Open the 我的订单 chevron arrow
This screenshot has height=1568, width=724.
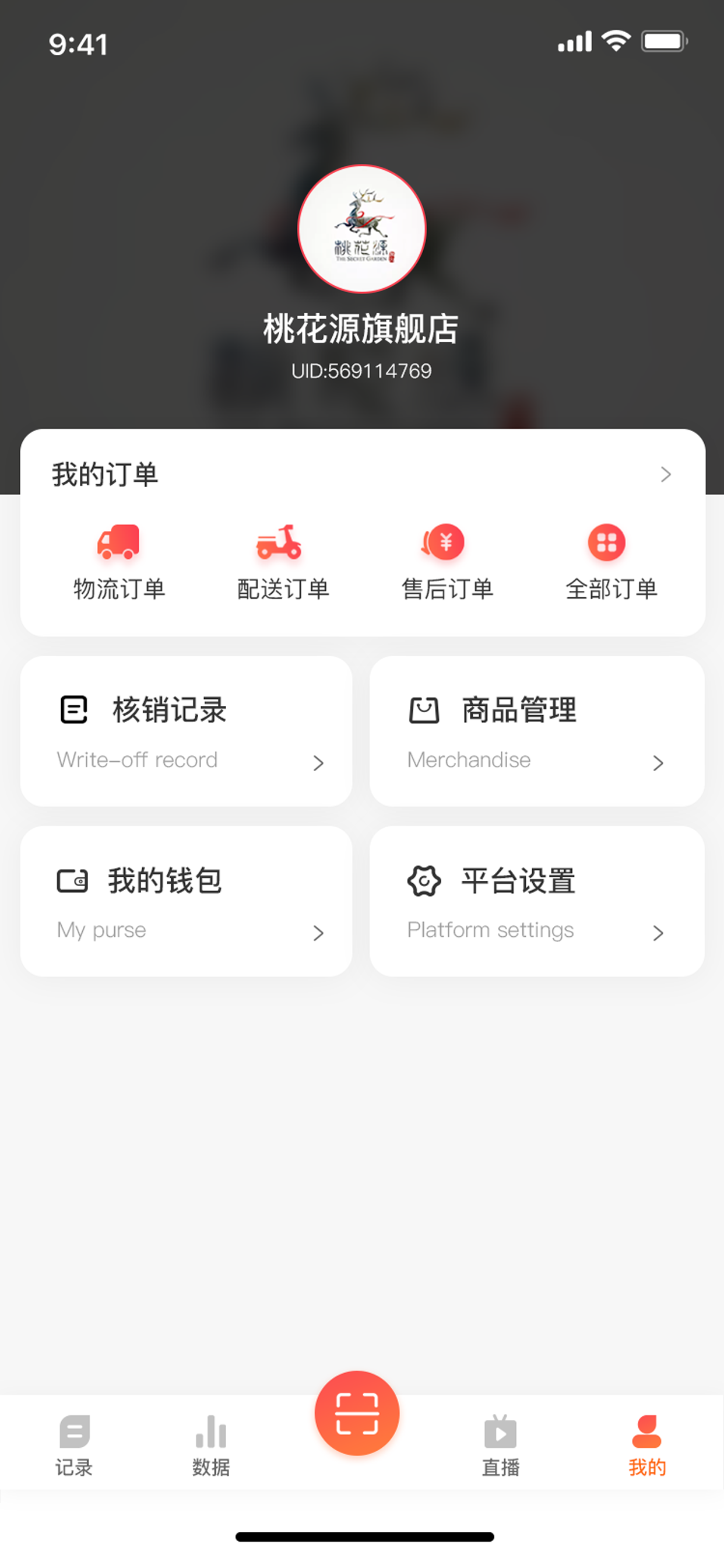tap(666, 474)
